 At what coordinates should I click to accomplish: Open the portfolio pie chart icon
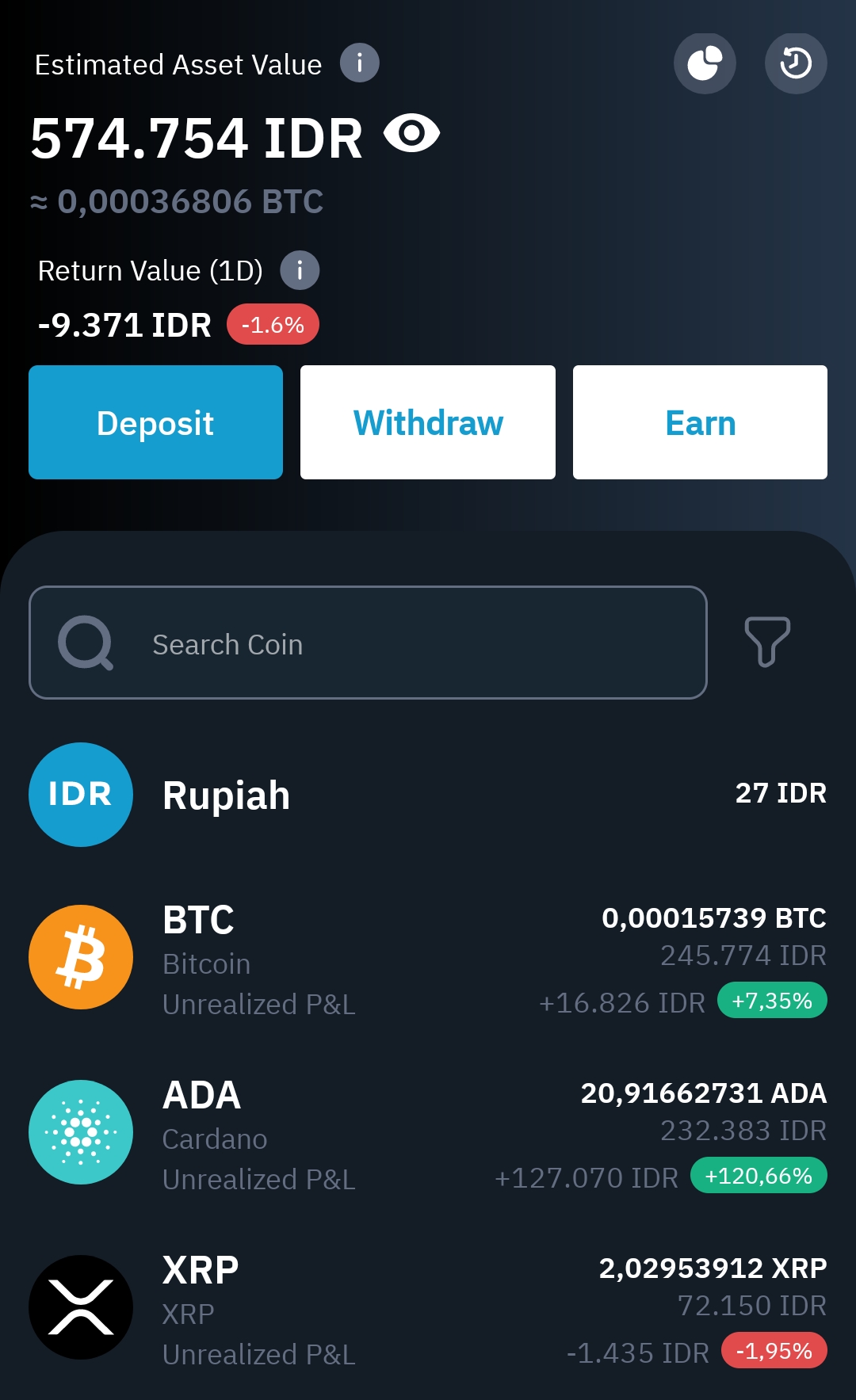pos(705,63)
